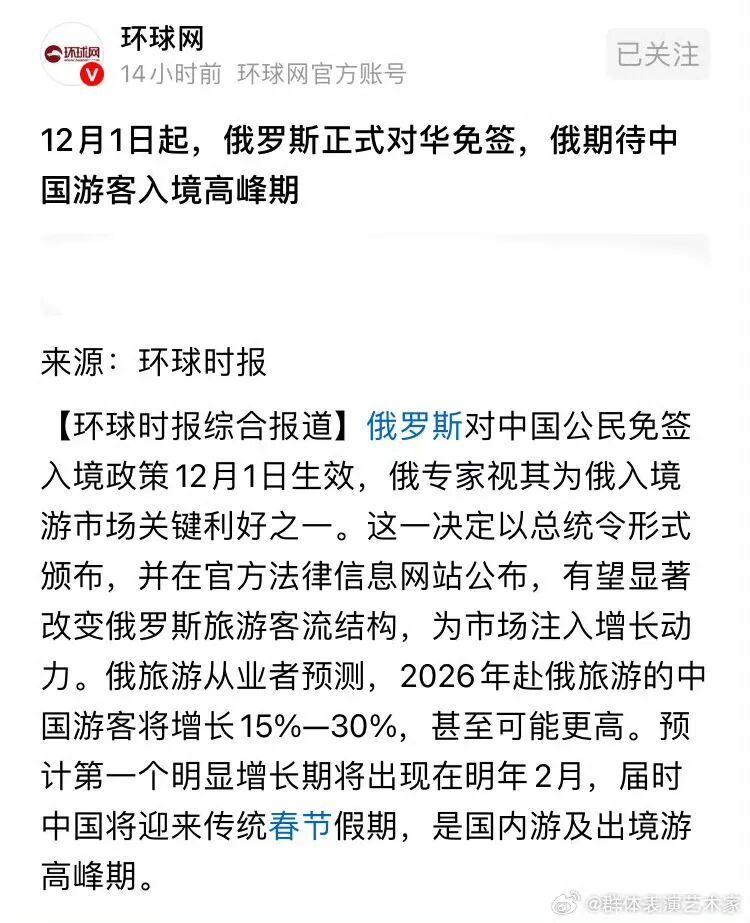Open the 环球网 account avatar
Viewport: 750px width, 923px height.
[x=73, y=55]
